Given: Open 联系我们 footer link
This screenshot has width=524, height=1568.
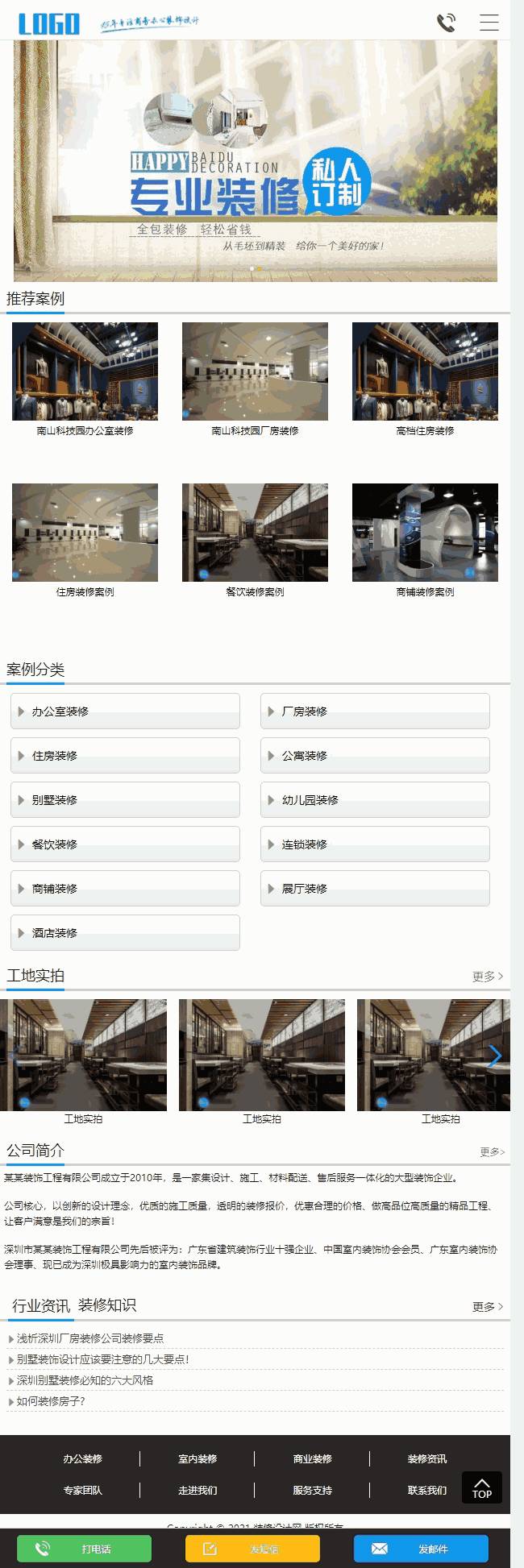Looking at the screenshot, I should click(426, 1491).
